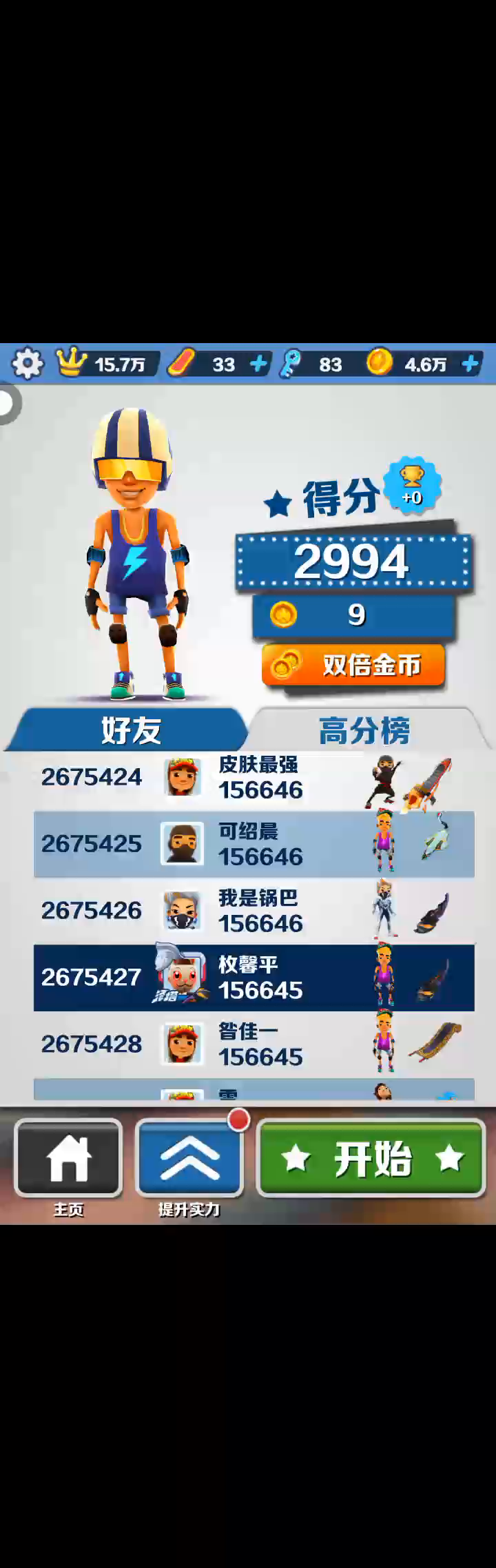This screenshot has width=496, height=1568.
Task: Add more coins with the plus
Action: (471, 364)
